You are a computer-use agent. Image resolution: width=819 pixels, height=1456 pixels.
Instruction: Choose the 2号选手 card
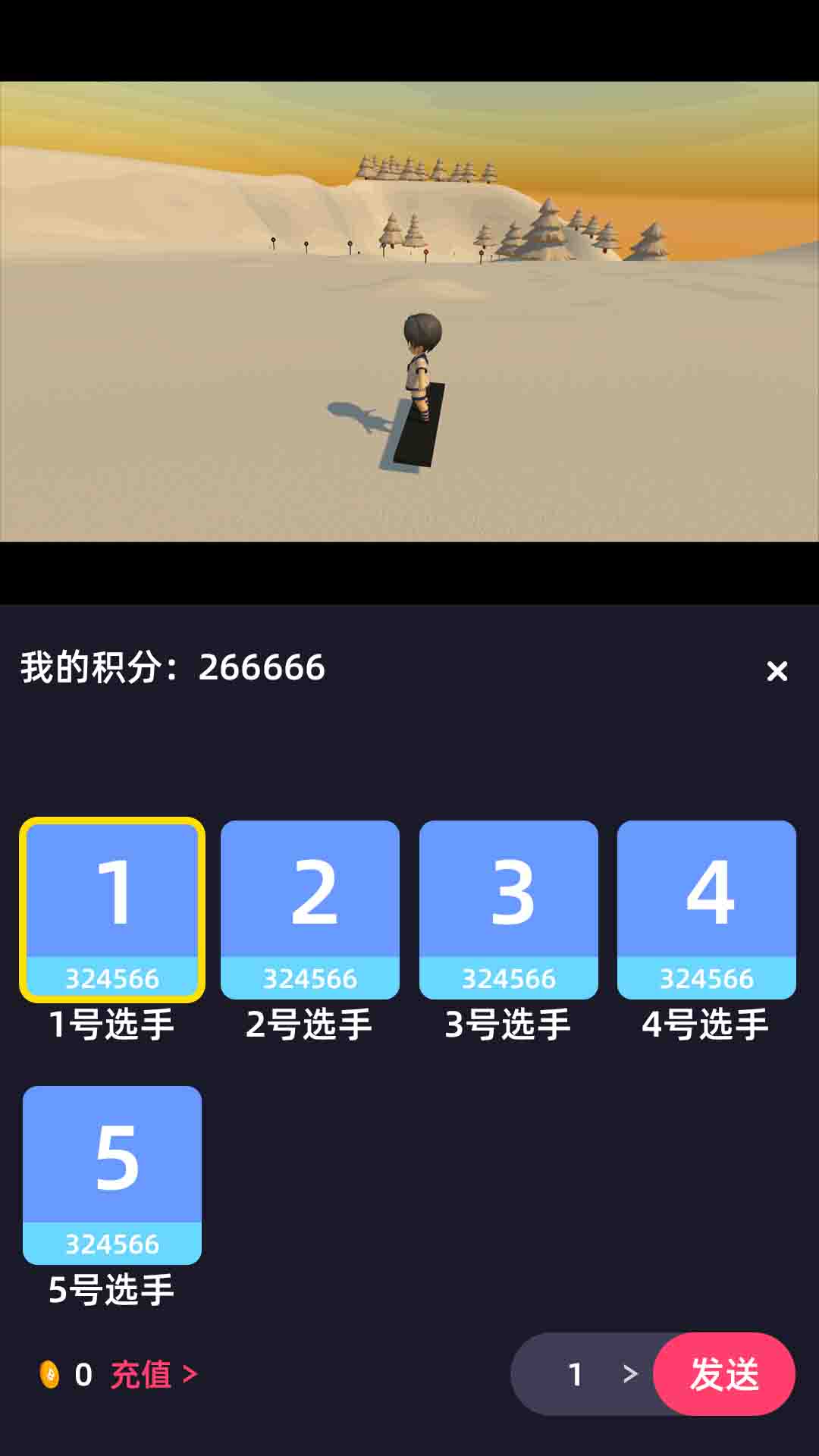(310, 909)
